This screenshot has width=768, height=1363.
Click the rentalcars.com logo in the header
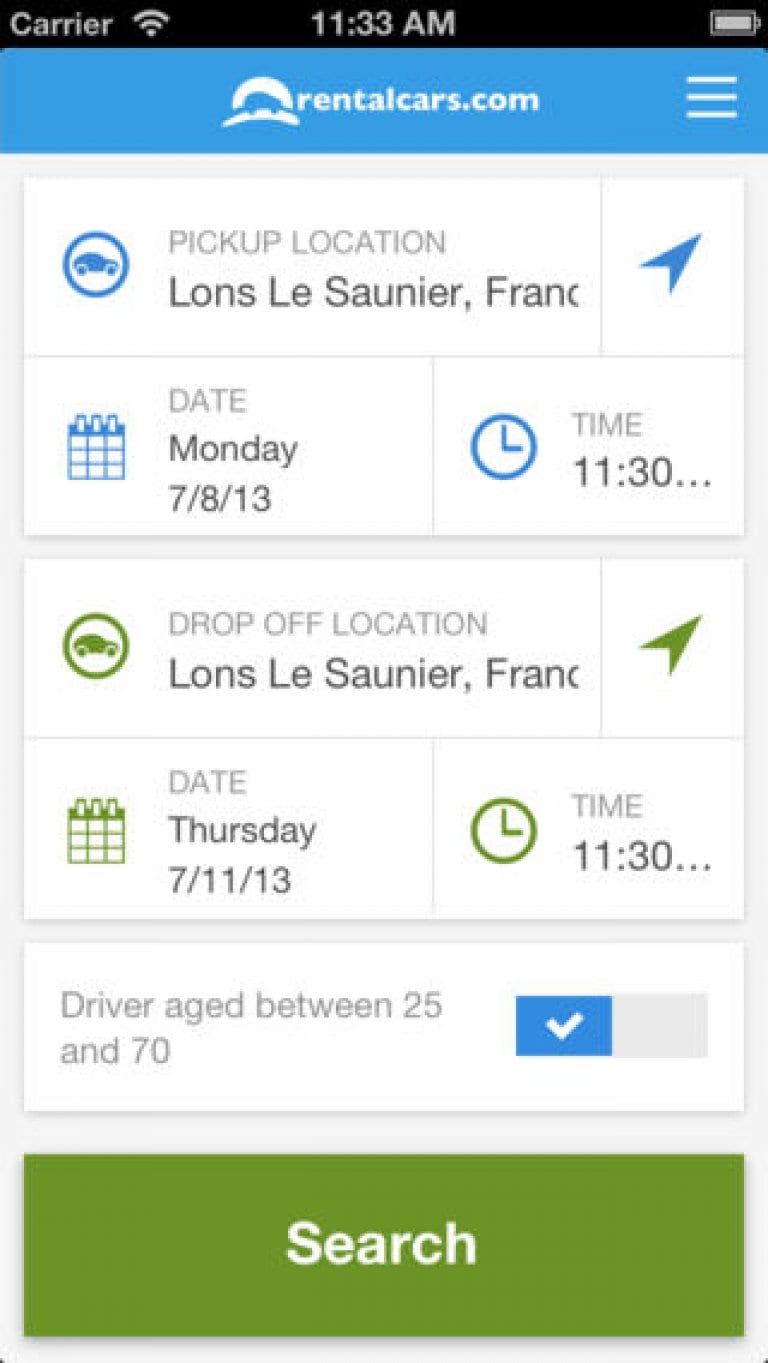coord(384,99)
